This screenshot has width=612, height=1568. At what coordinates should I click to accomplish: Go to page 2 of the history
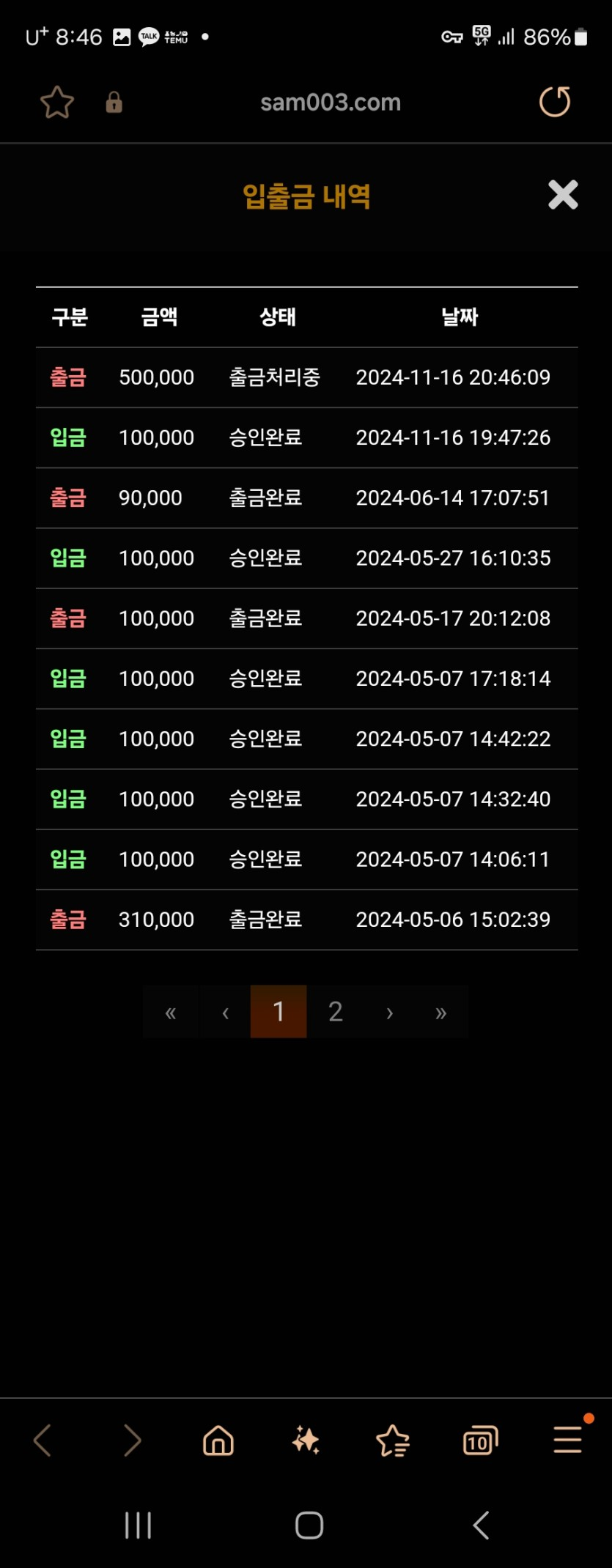(x=336, y=1012)
